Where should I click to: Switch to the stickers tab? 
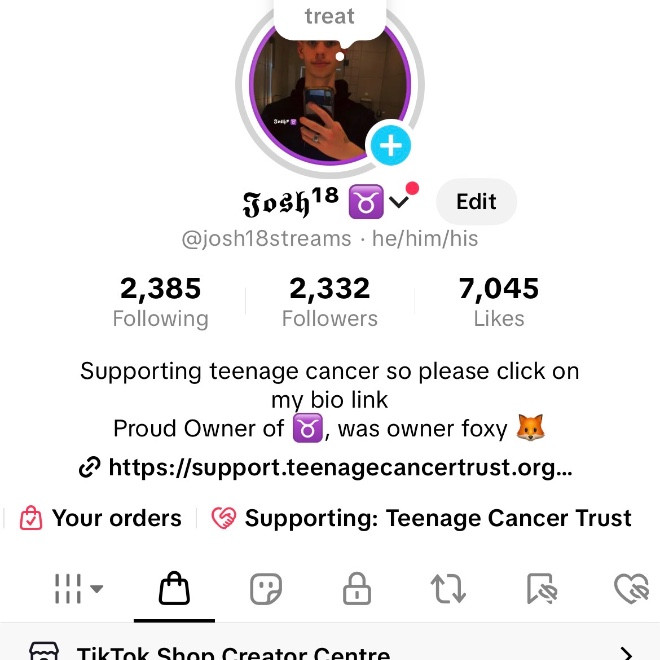[x=265, y=589]
